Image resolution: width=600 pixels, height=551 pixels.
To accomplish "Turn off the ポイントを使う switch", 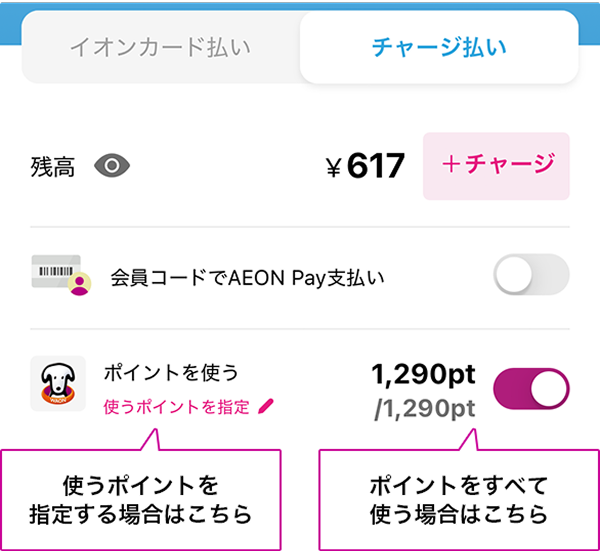I will click(531, 387).
